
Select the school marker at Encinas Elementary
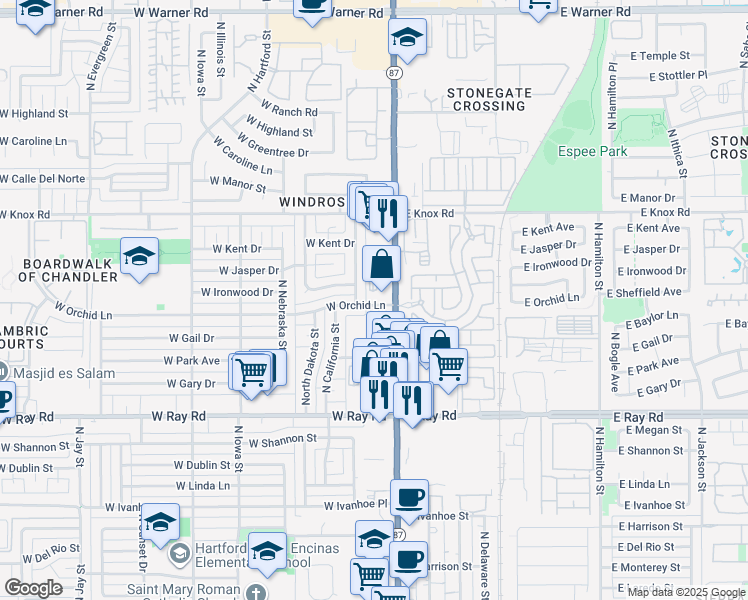(x=267, y=551)
